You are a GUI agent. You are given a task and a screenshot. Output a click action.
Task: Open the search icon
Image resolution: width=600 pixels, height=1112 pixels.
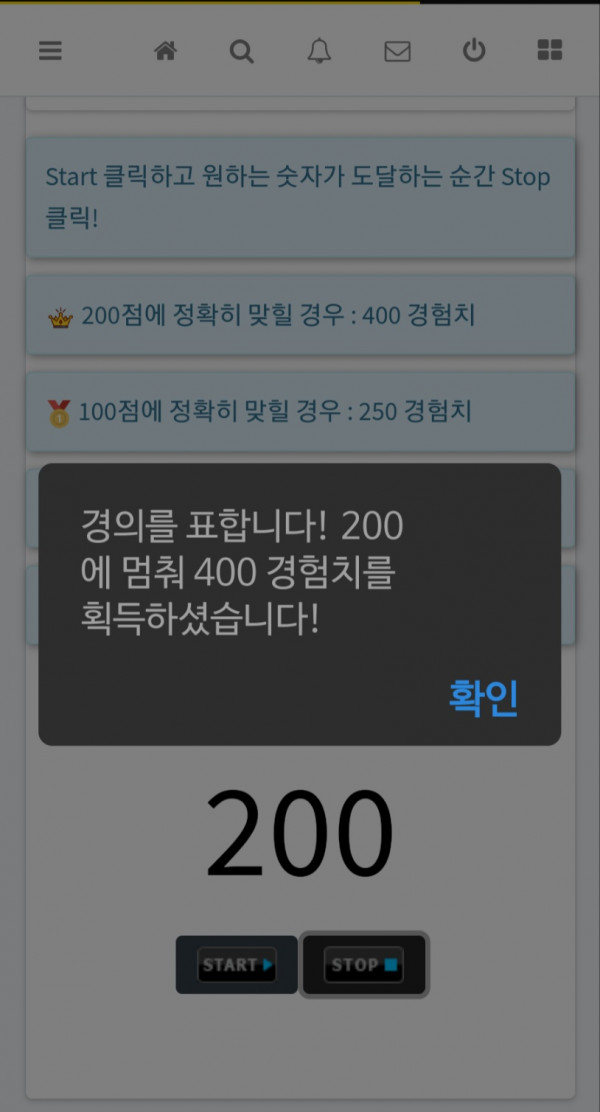coord(242,51)
